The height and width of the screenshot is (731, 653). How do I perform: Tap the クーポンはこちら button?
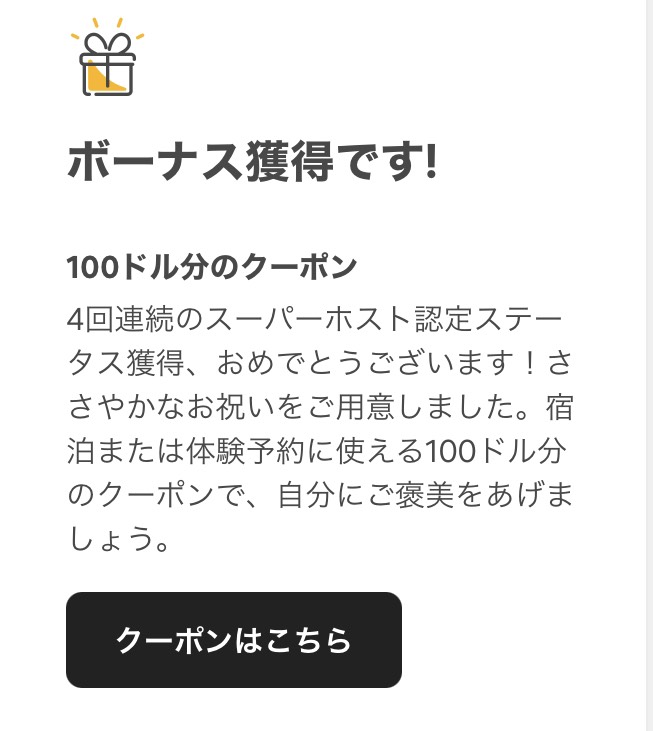tap(234, 640)
